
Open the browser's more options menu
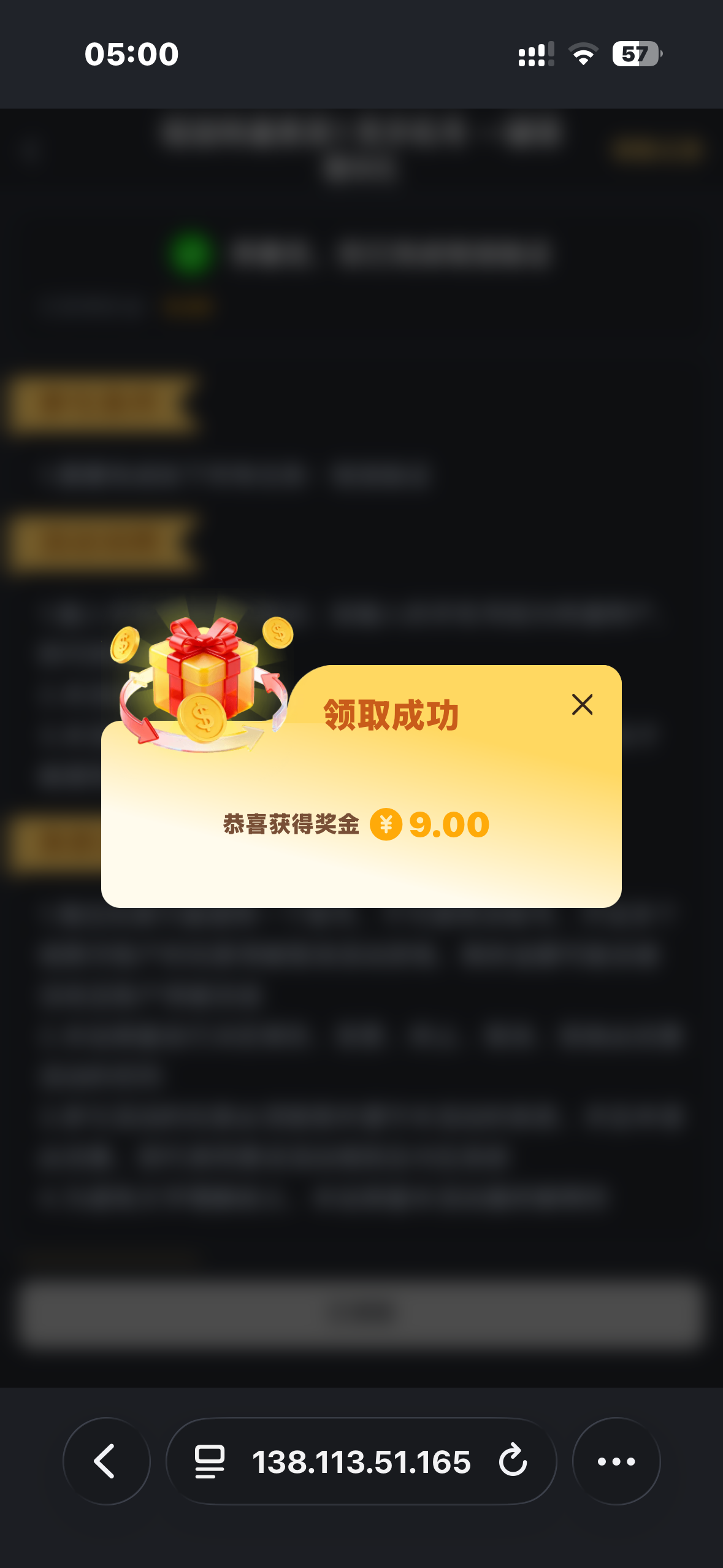coord(616,1461)
